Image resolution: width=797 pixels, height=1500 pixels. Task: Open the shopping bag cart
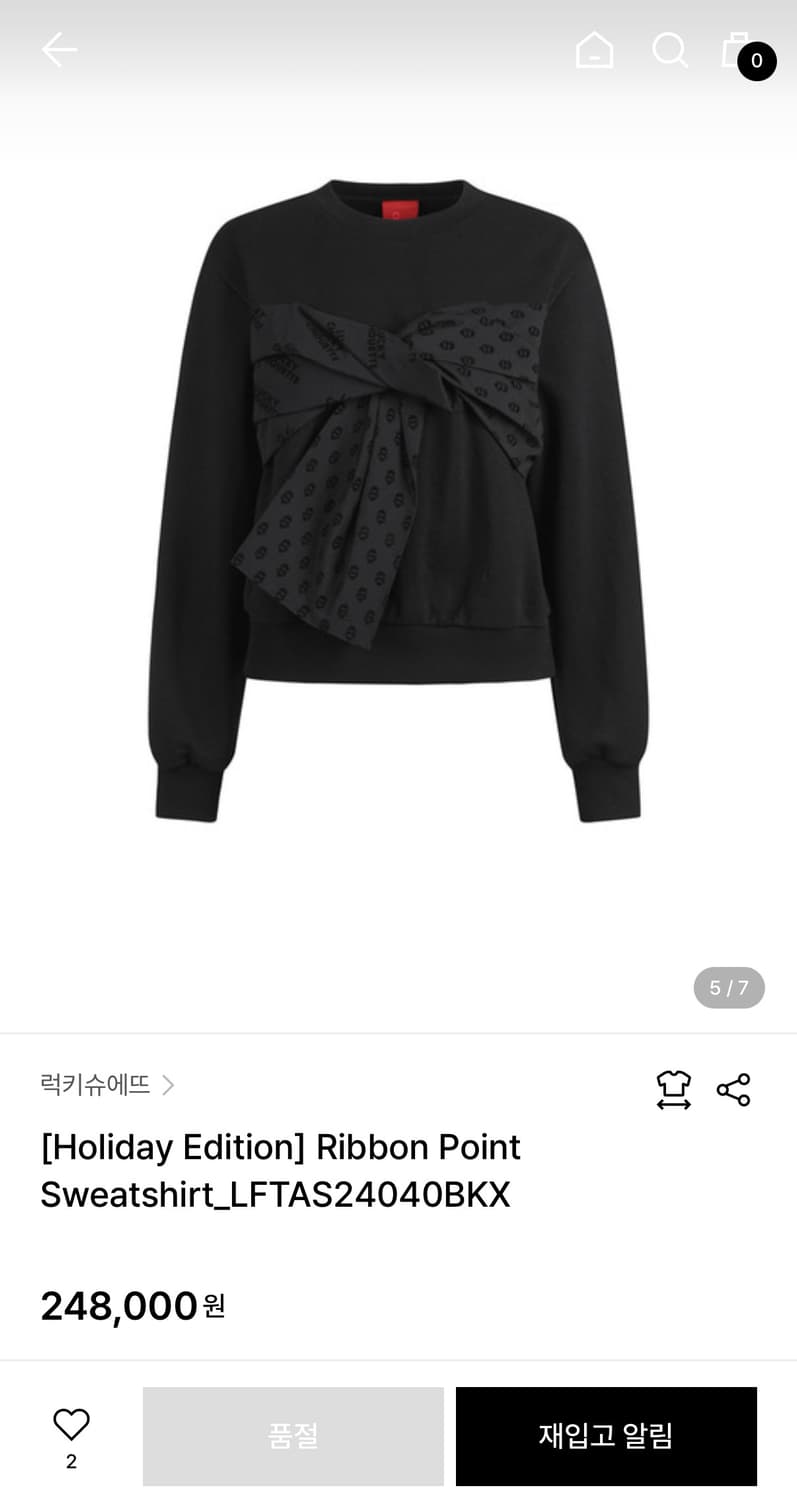tap(738, 50)
